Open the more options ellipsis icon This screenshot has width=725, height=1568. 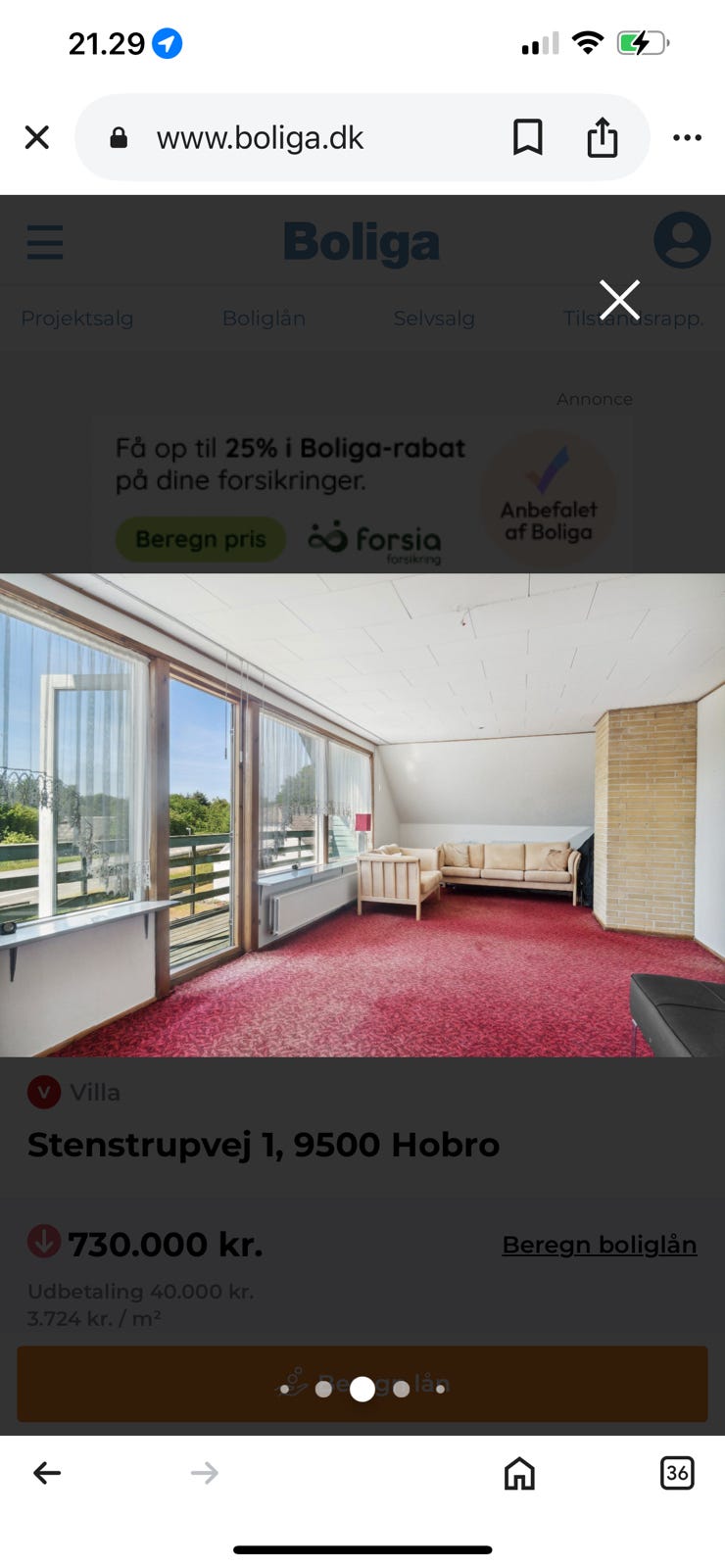tap(687, 138)
